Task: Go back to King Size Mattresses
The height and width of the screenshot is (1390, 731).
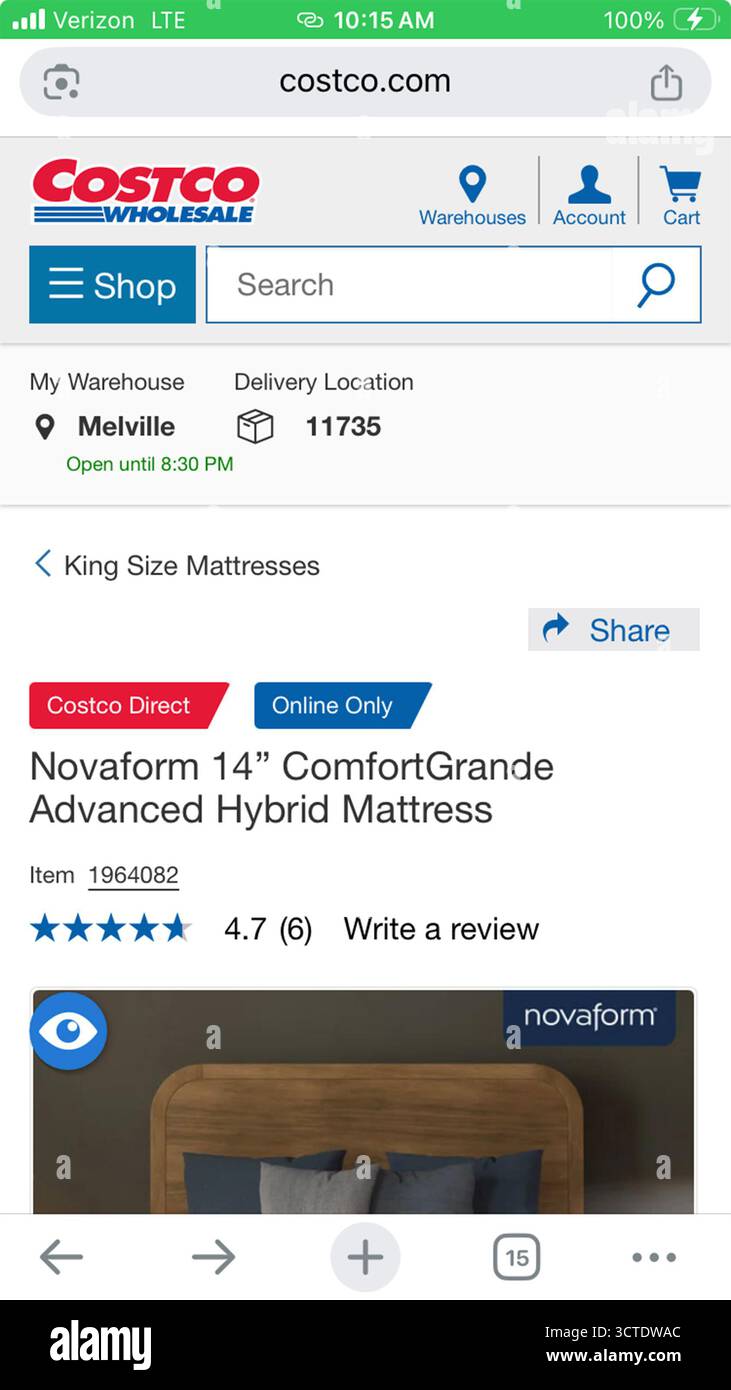Action: tap(177, 565)
